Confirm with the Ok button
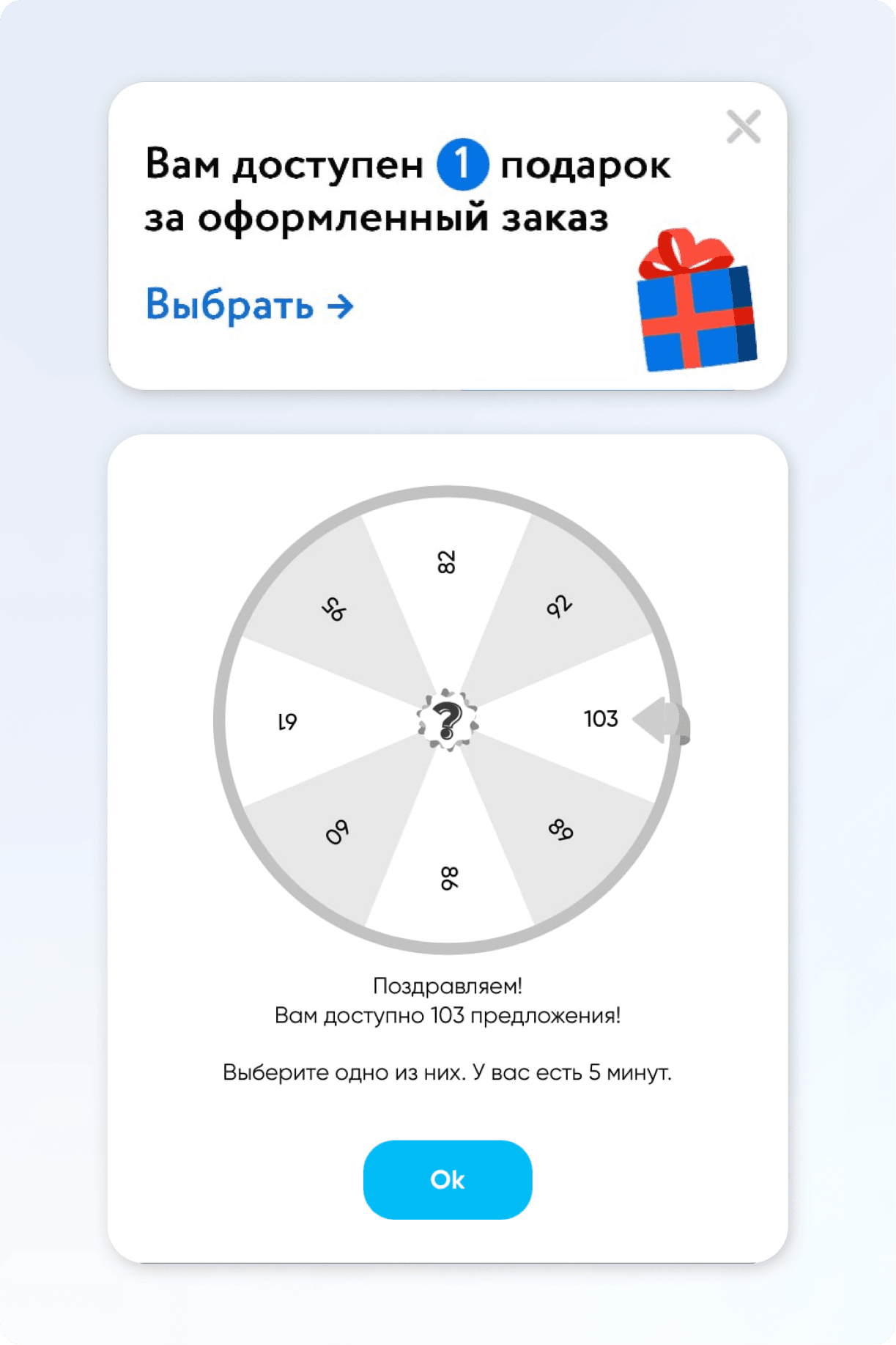The width and height of the screenshot is (896, 1345). pos(447,1179)
